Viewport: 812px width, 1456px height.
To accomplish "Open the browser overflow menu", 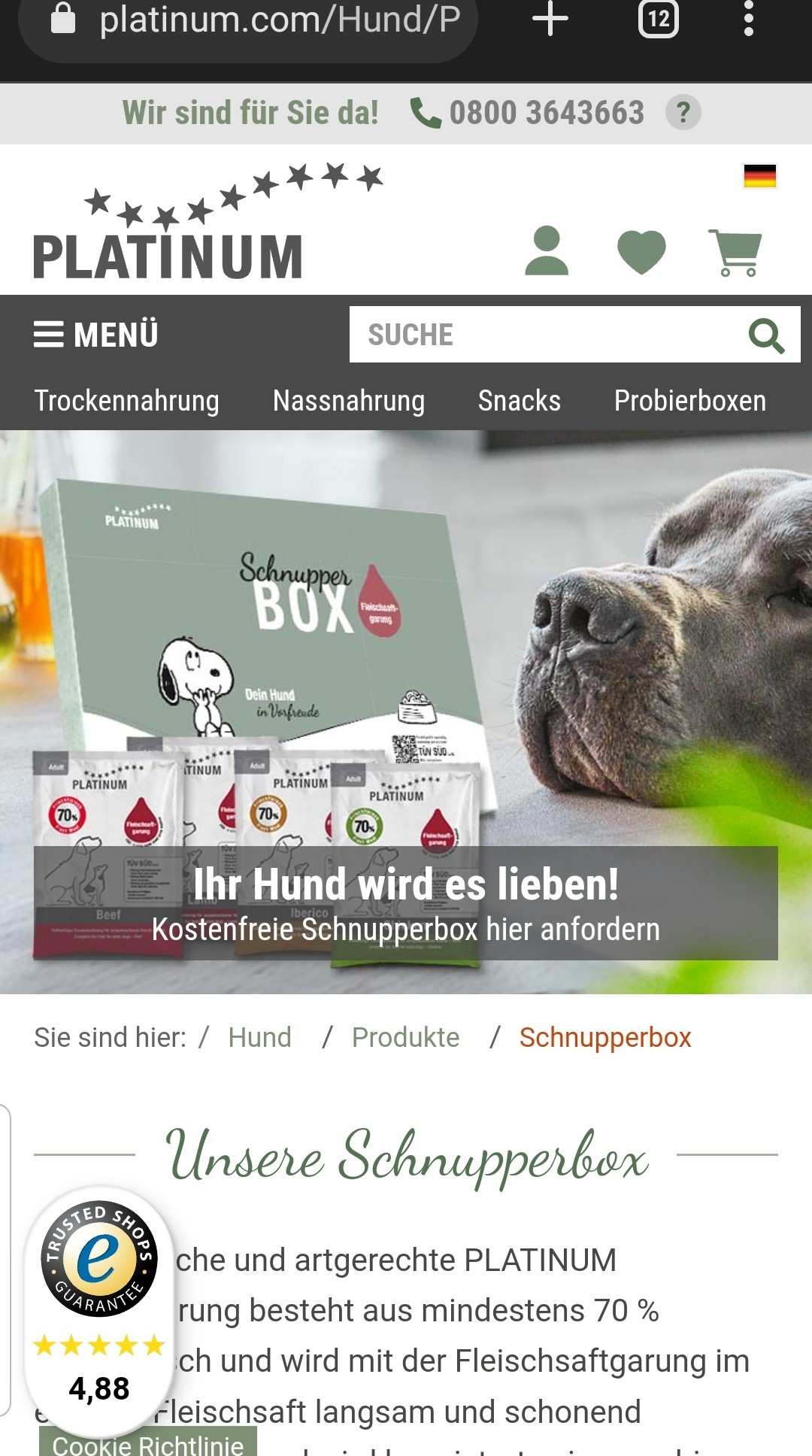I will click(x=748, y=19).
